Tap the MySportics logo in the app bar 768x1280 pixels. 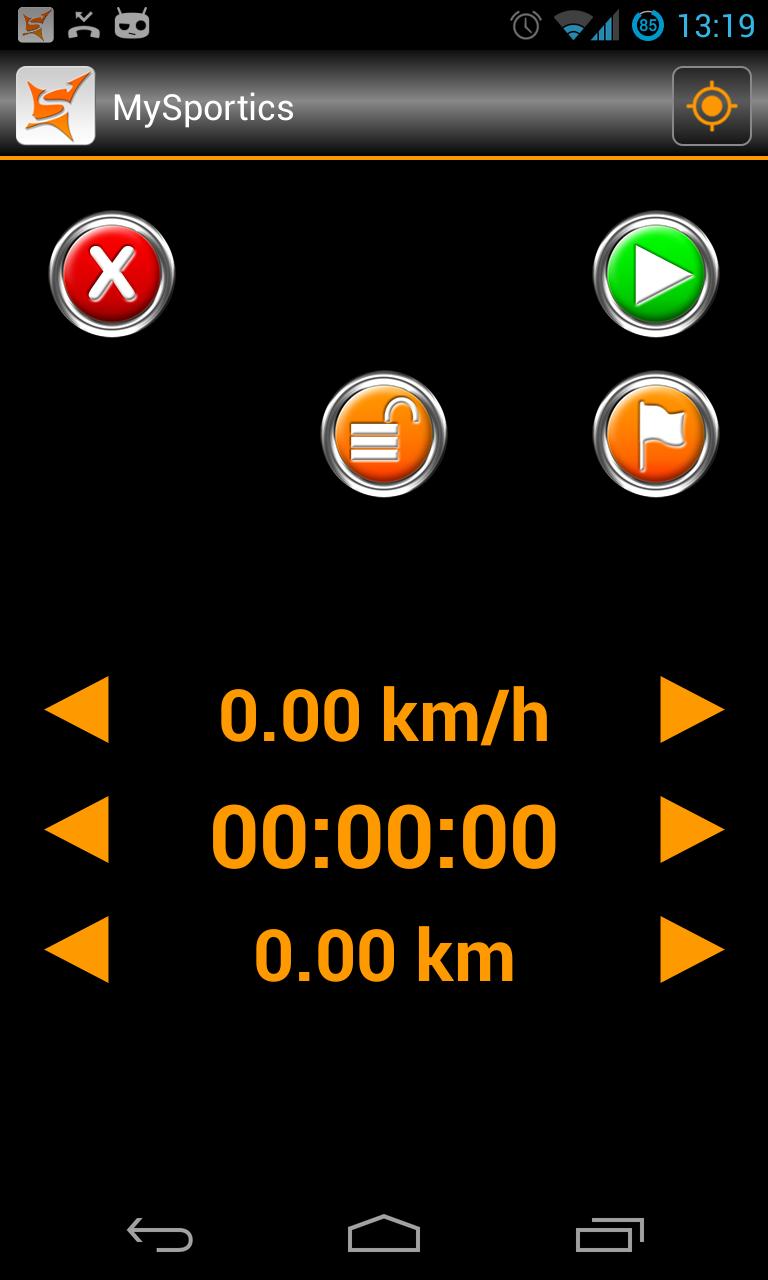[56, 106]
